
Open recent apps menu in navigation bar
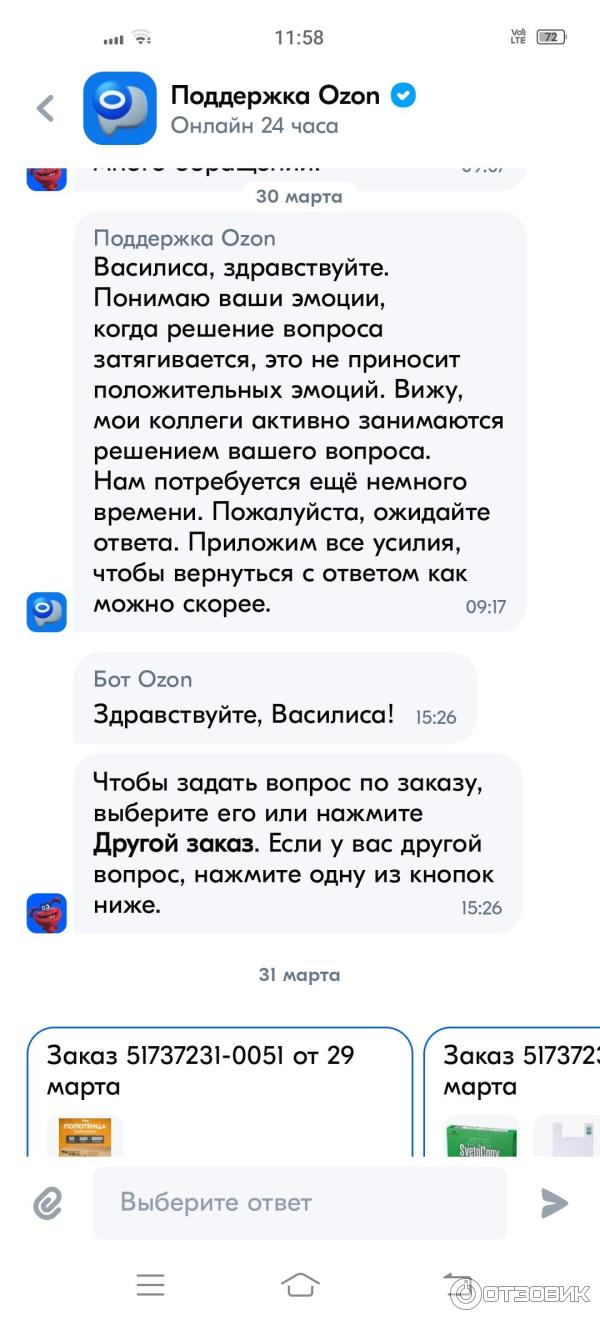[x=150, y=1284]
